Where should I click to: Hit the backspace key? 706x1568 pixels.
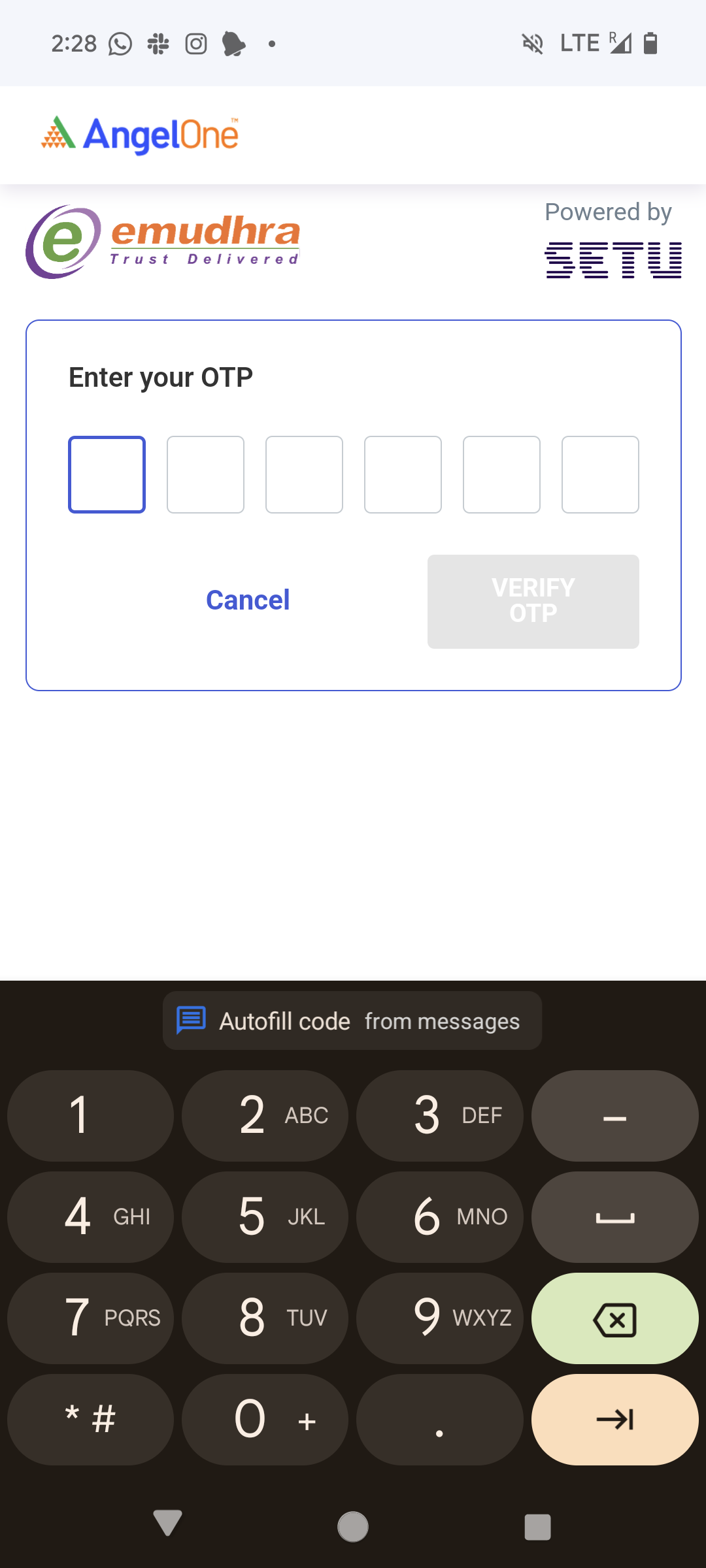pos(614,1318)
